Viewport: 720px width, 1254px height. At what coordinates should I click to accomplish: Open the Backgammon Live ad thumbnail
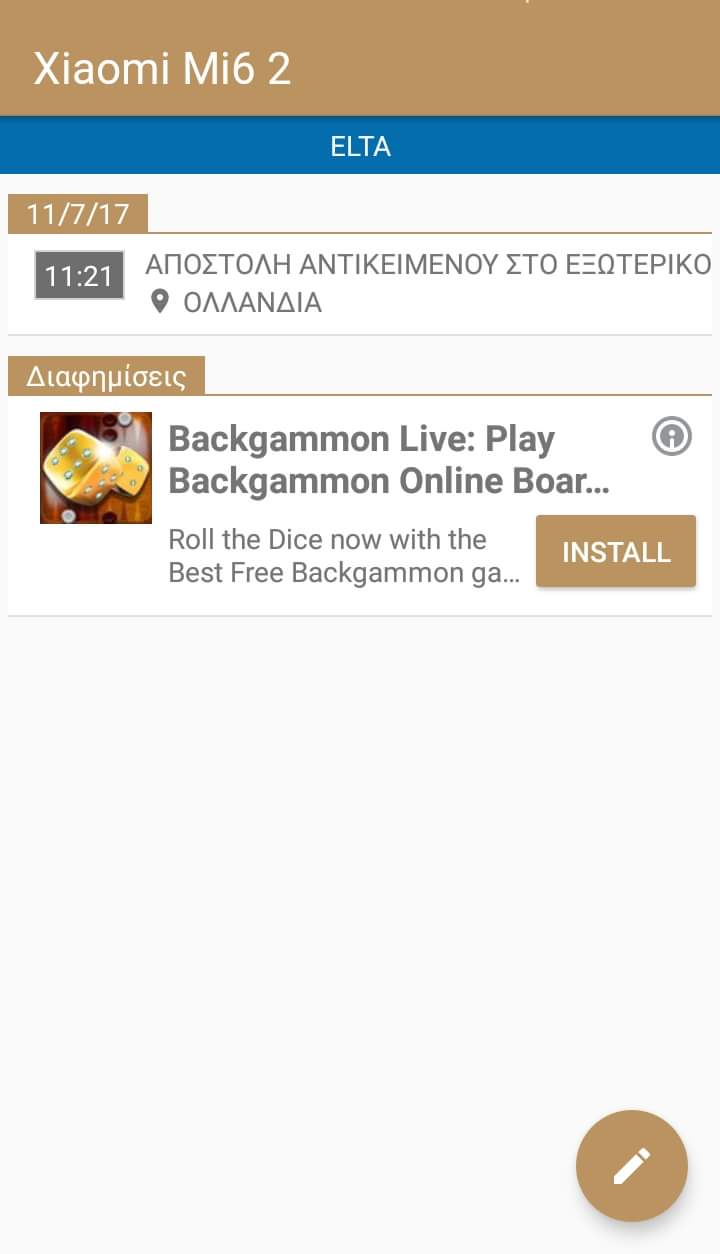(x=96, y=468)
